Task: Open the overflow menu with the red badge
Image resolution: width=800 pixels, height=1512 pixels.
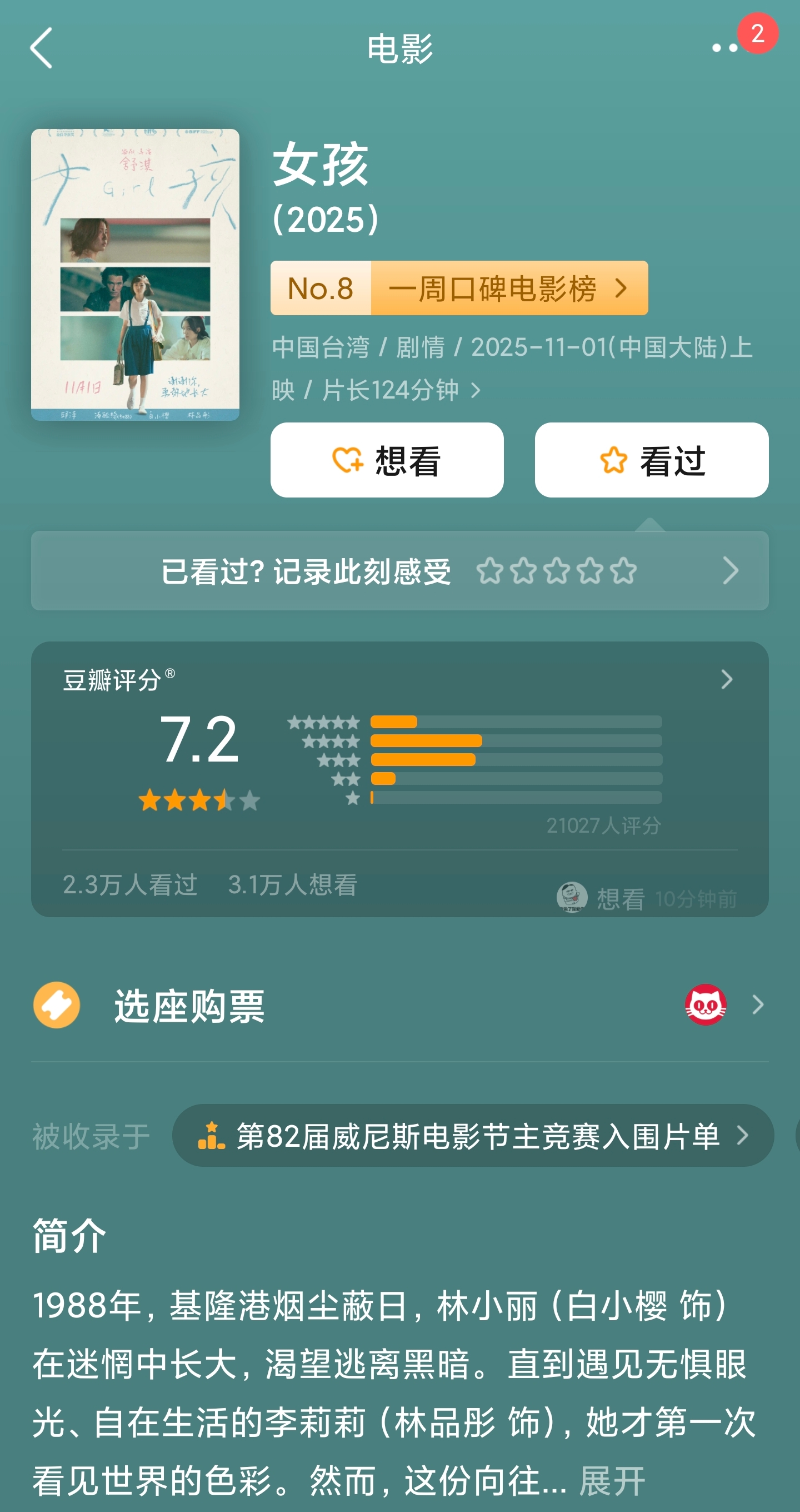Action: tap(726, 48)
